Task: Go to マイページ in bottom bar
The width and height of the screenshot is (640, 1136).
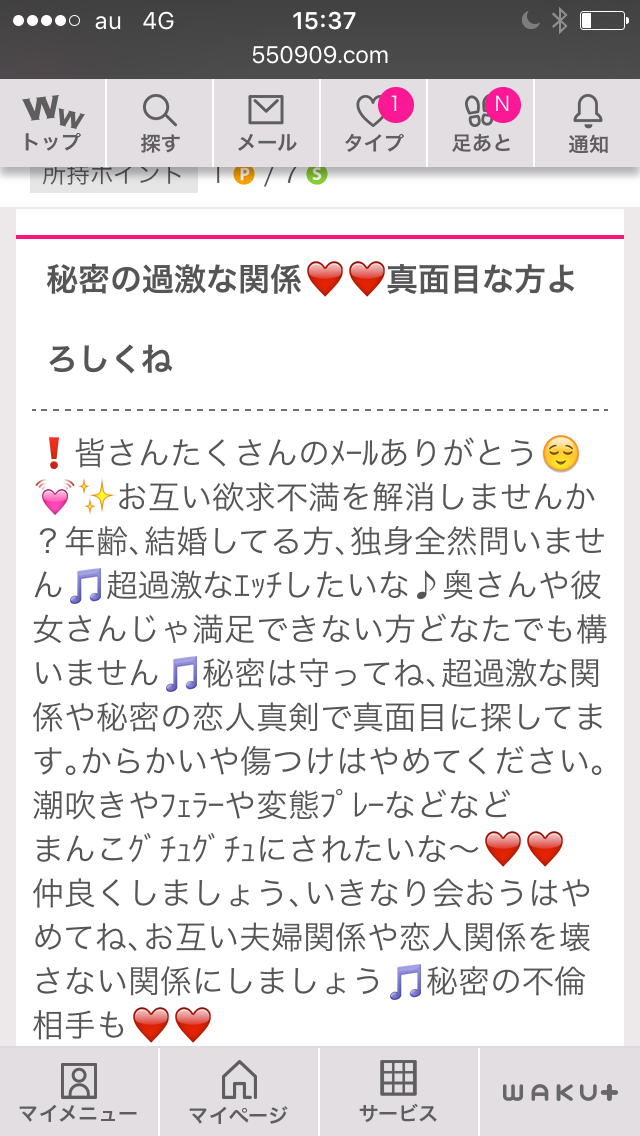Action: [238, 1092]
